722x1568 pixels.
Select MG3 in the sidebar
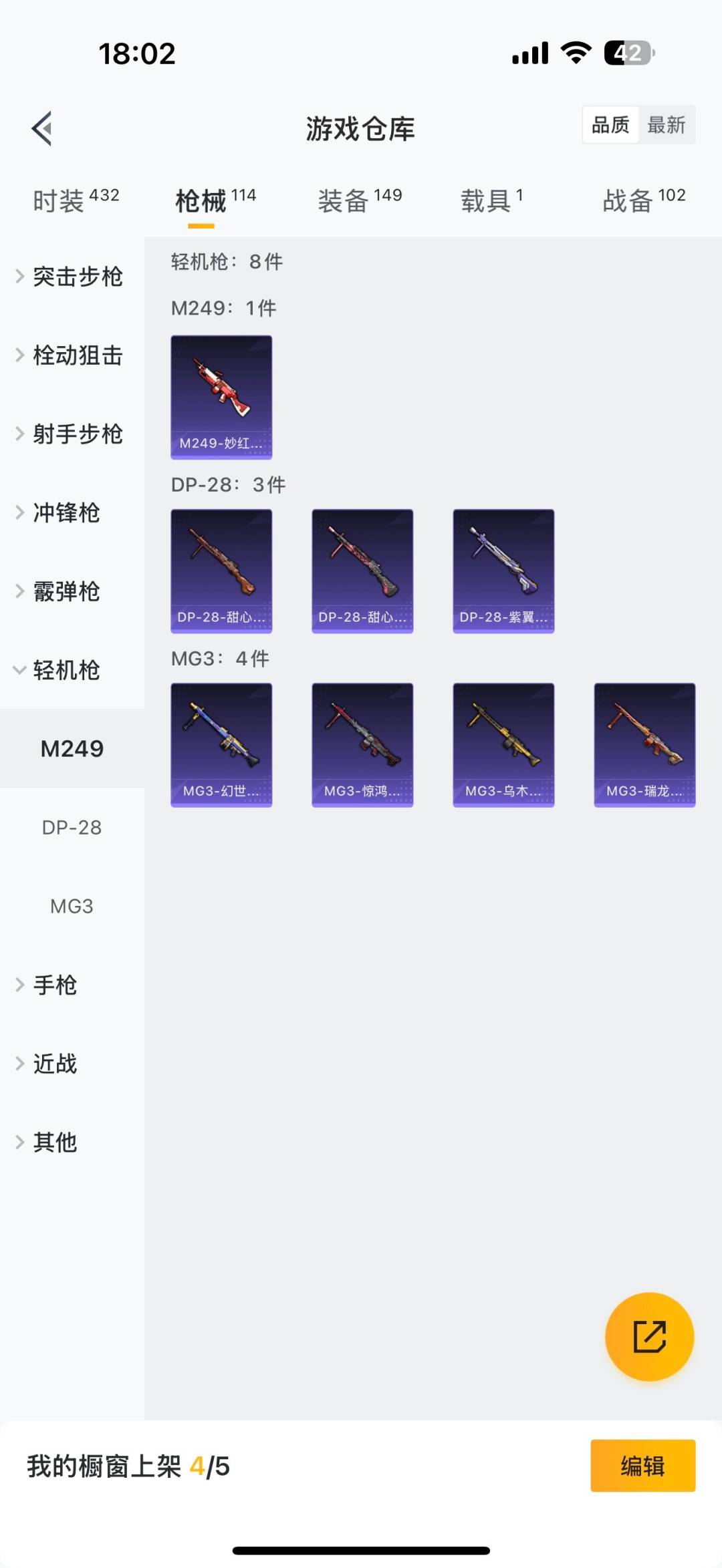[x=72, y=907]
